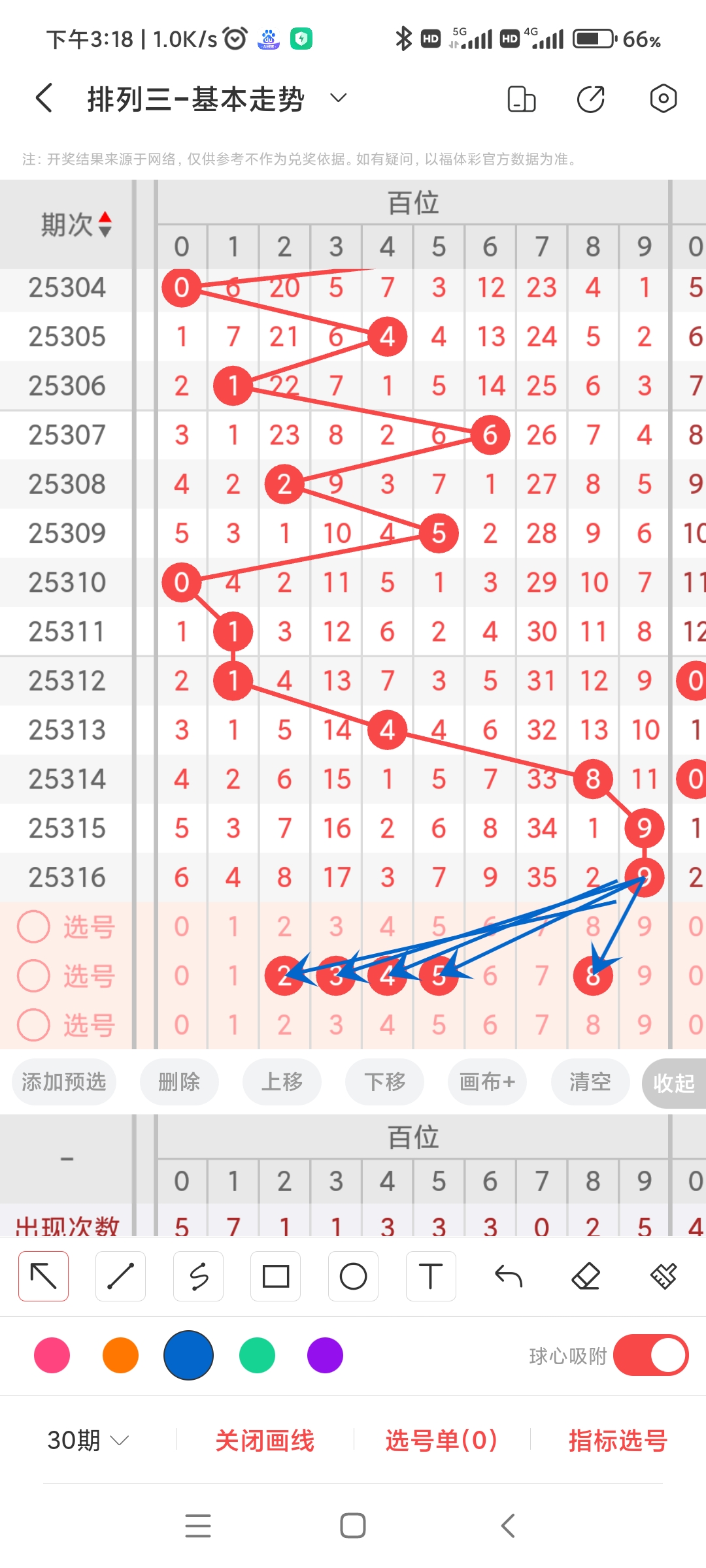The height and width of the screenshot is (1568, 706).
Task: Select the rectangle drawing tool
Action: coord(275,1275)
